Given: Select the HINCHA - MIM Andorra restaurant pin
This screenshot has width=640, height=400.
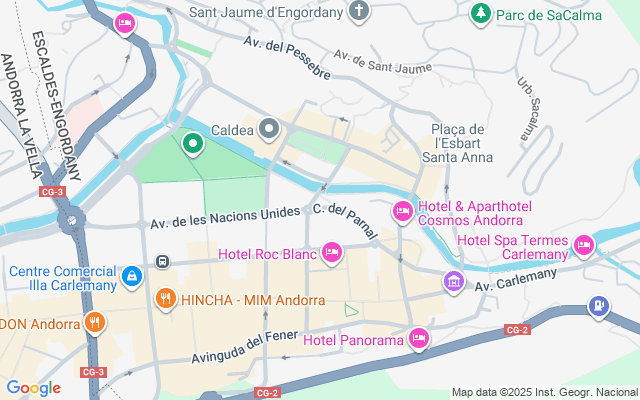Looking at the screenshot, I should [x=166, y=299].
